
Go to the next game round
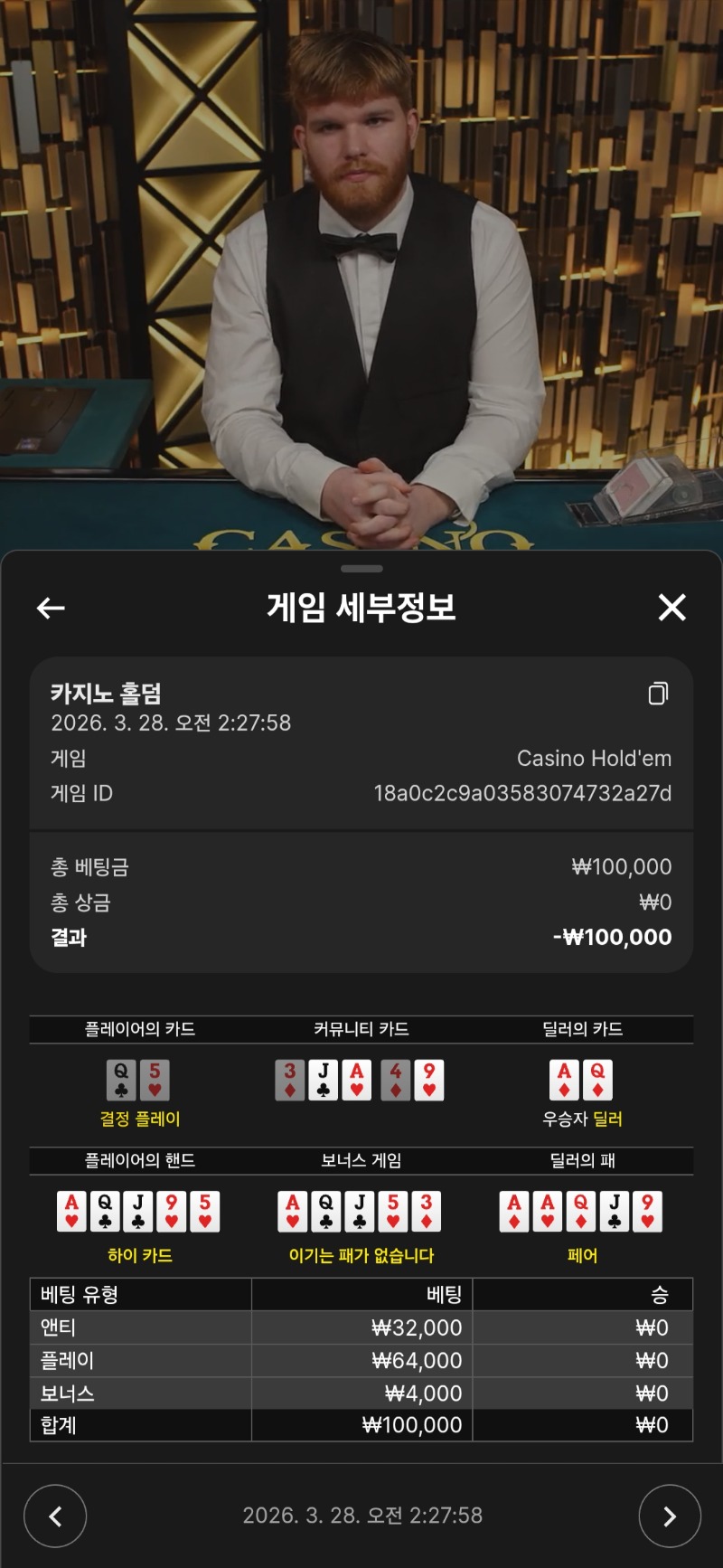(x=669, y=1516)
